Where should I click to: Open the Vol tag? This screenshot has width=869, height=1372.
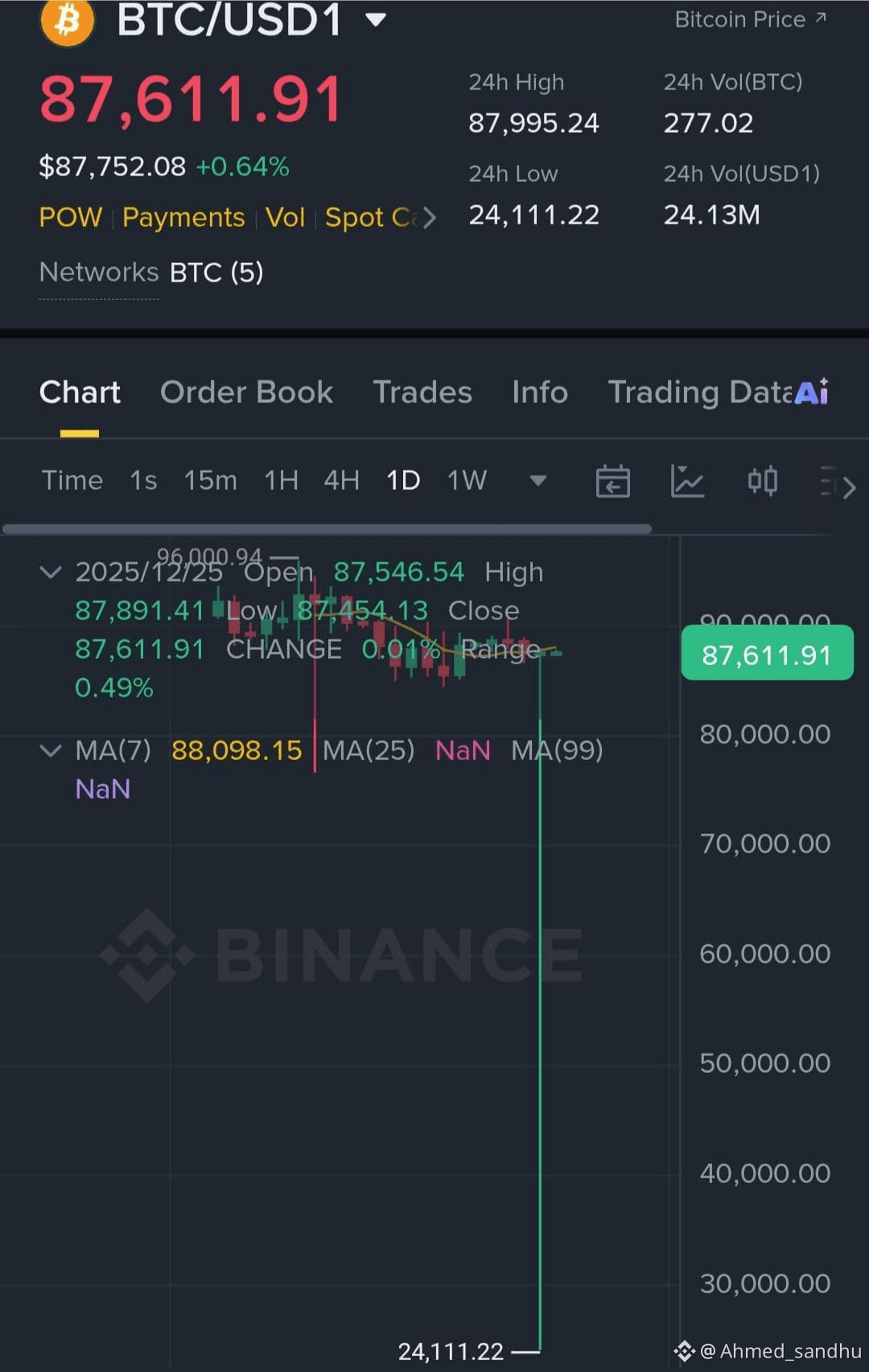pyautogui.click(x=285, y=217)
